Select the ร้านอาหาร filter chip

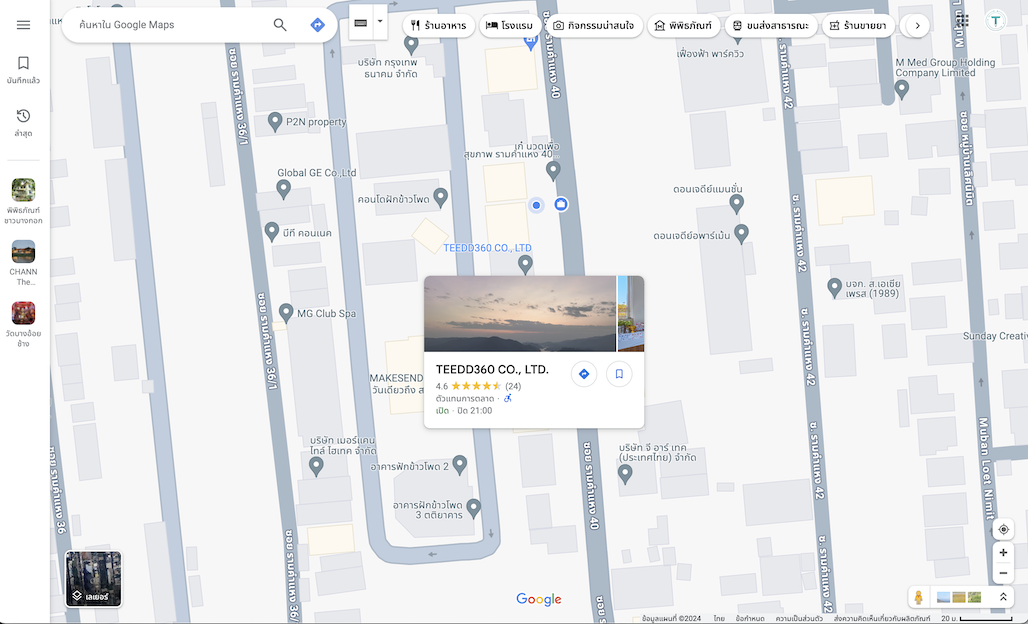439,25
